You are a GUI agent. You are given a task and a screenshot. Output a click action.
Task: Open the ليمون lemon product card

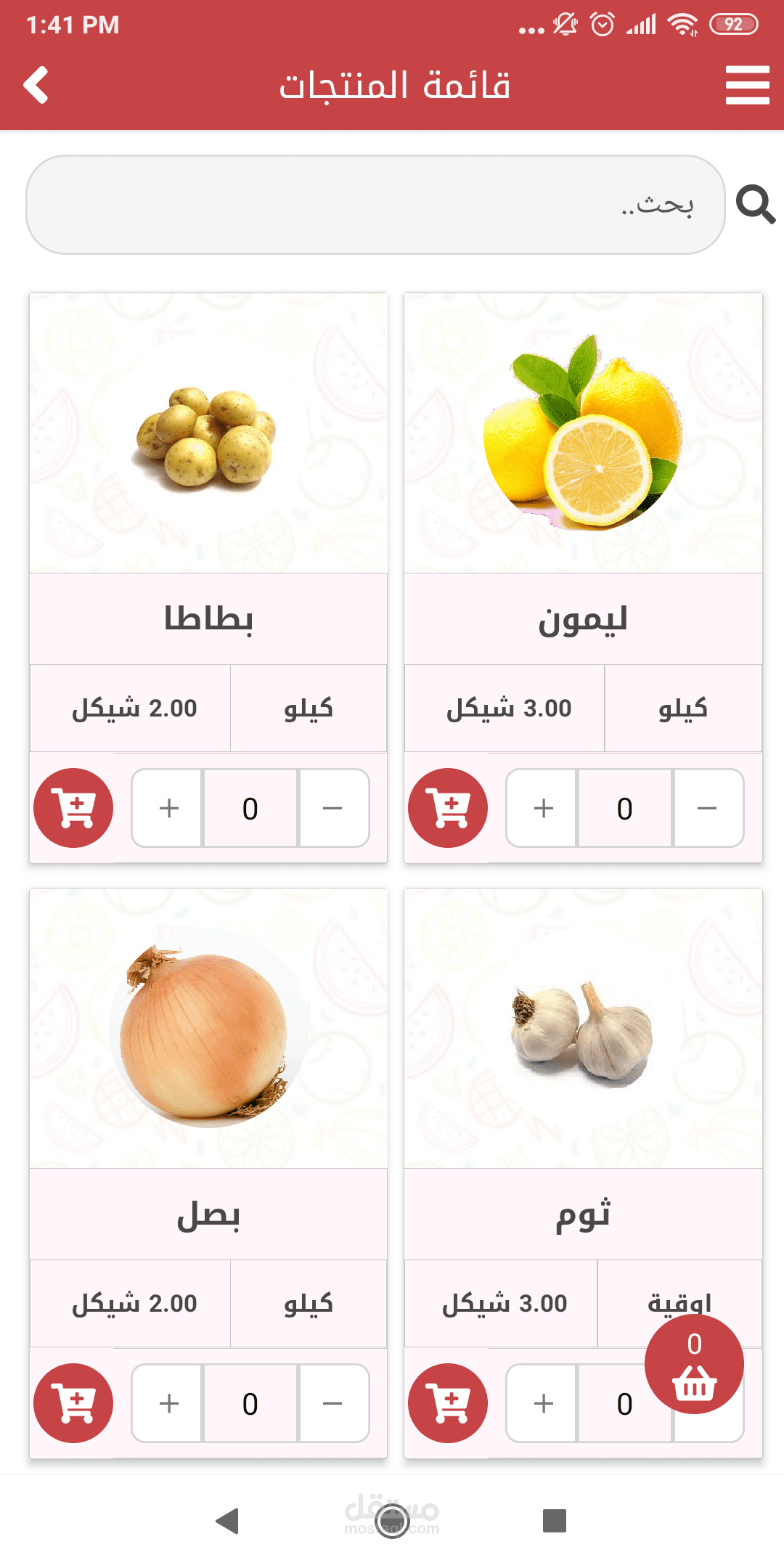pos(583,433)
